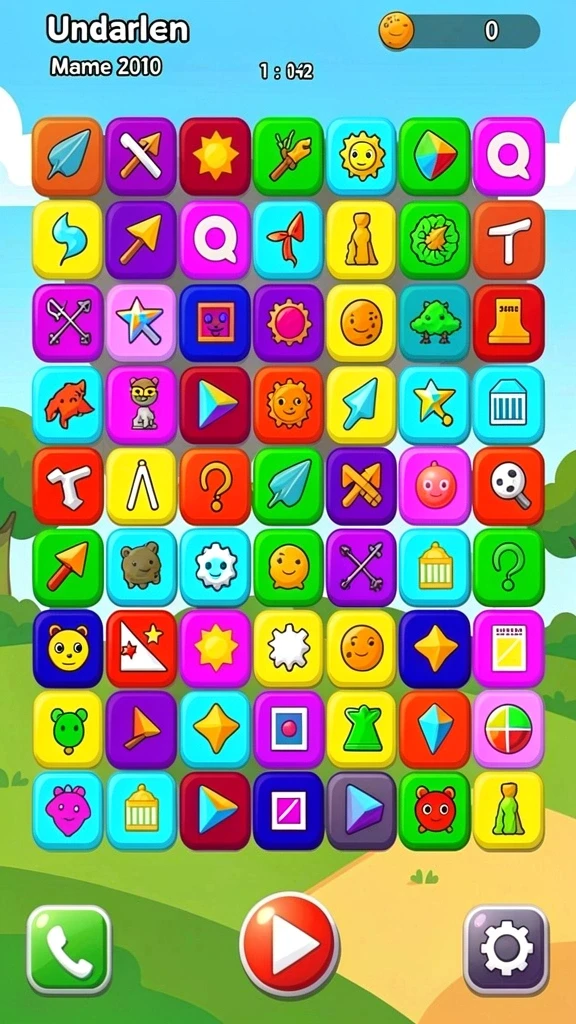Pick the dark blue tile with a yellow bear face
576x1024 pixels.
(x=68, y=649)
